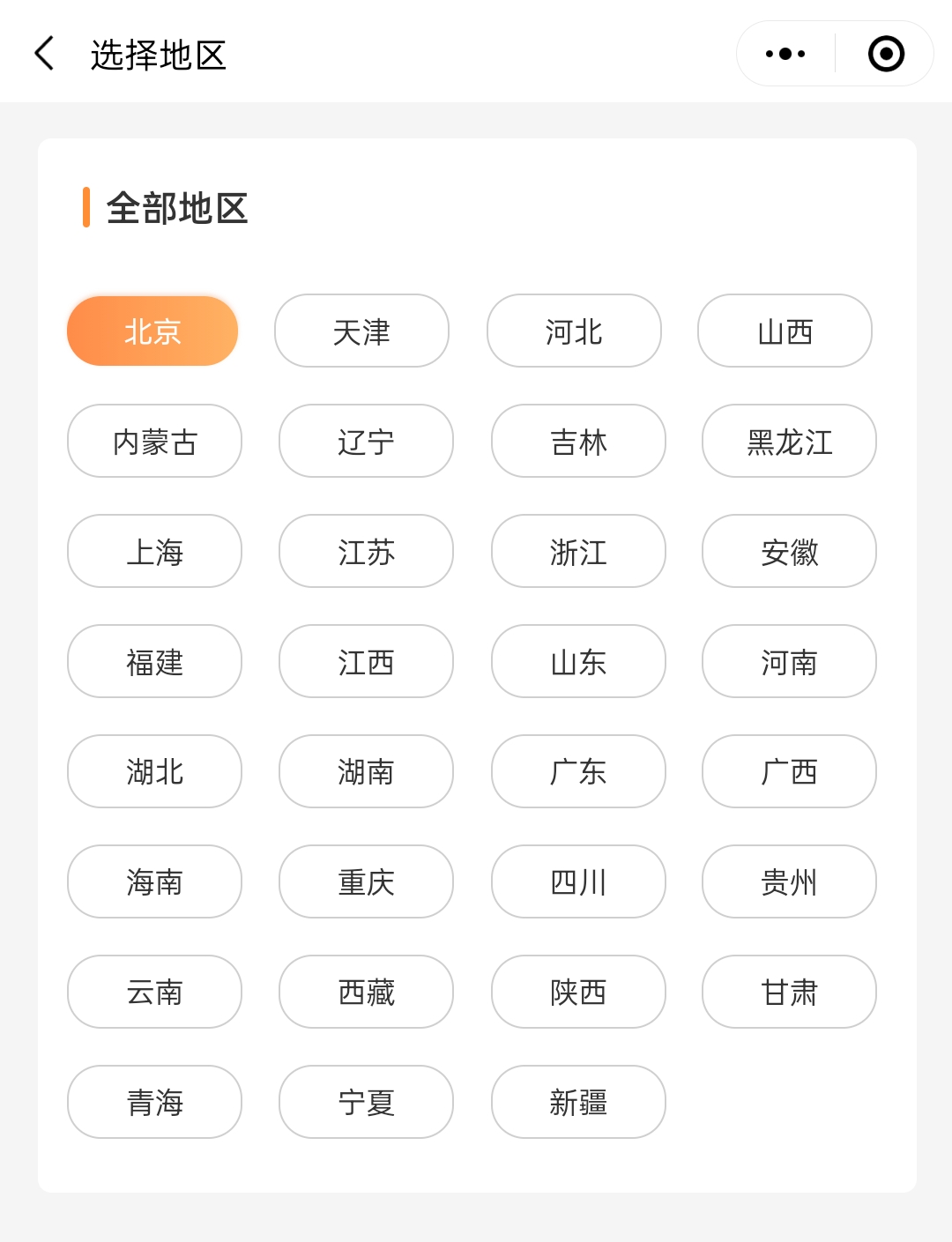The height and width of the screenshot is (1242, 952).
Task: Select 重庆 from the list
Action: 366,881
